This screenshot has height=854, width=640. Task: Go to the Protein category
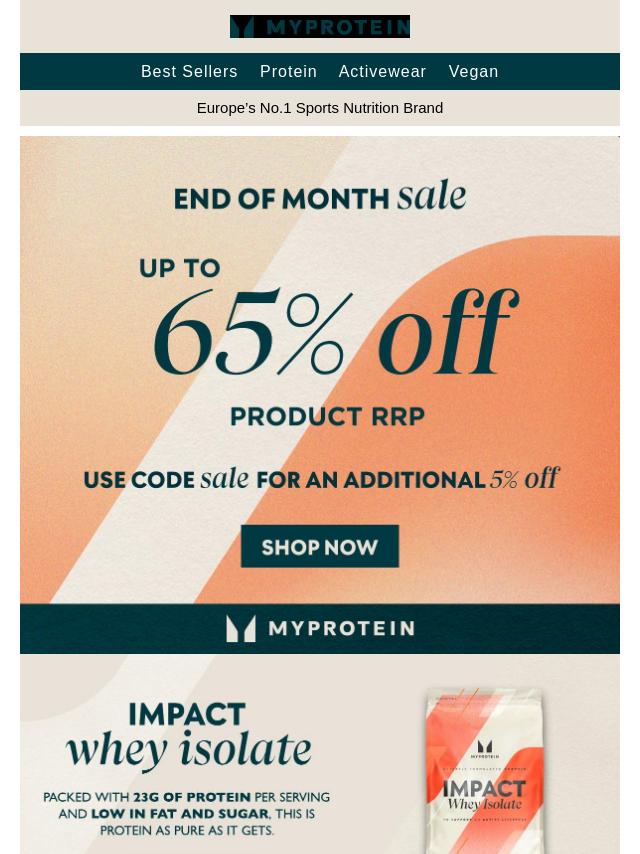click(288, 72)
